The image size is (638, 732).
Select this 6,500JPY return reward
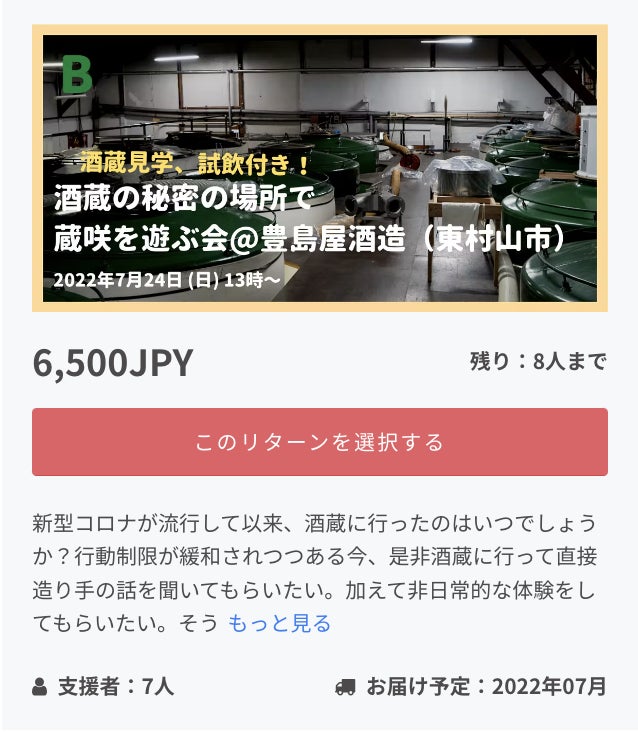tap(319, 442)
